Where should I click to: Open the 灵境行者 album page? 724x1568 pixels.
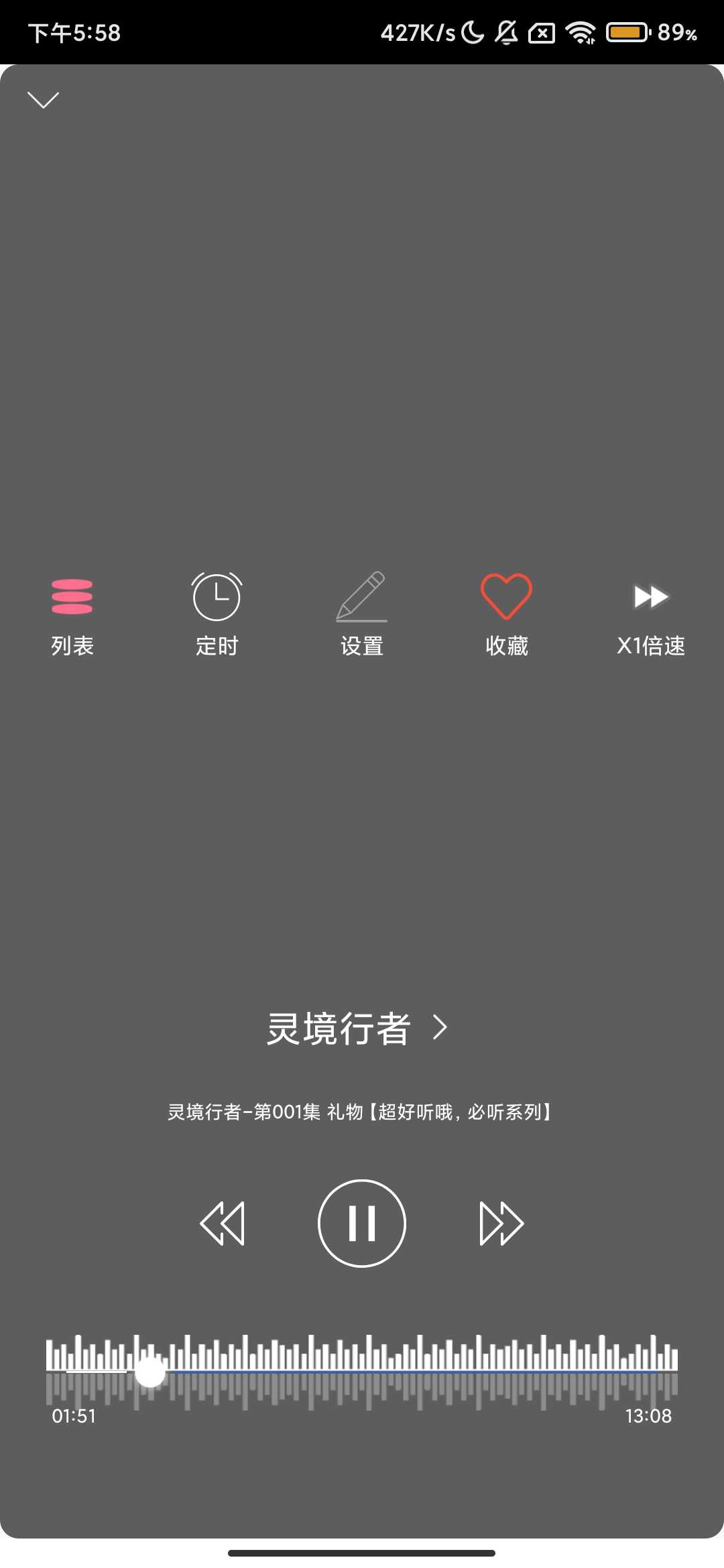(x=357, y=1029)
